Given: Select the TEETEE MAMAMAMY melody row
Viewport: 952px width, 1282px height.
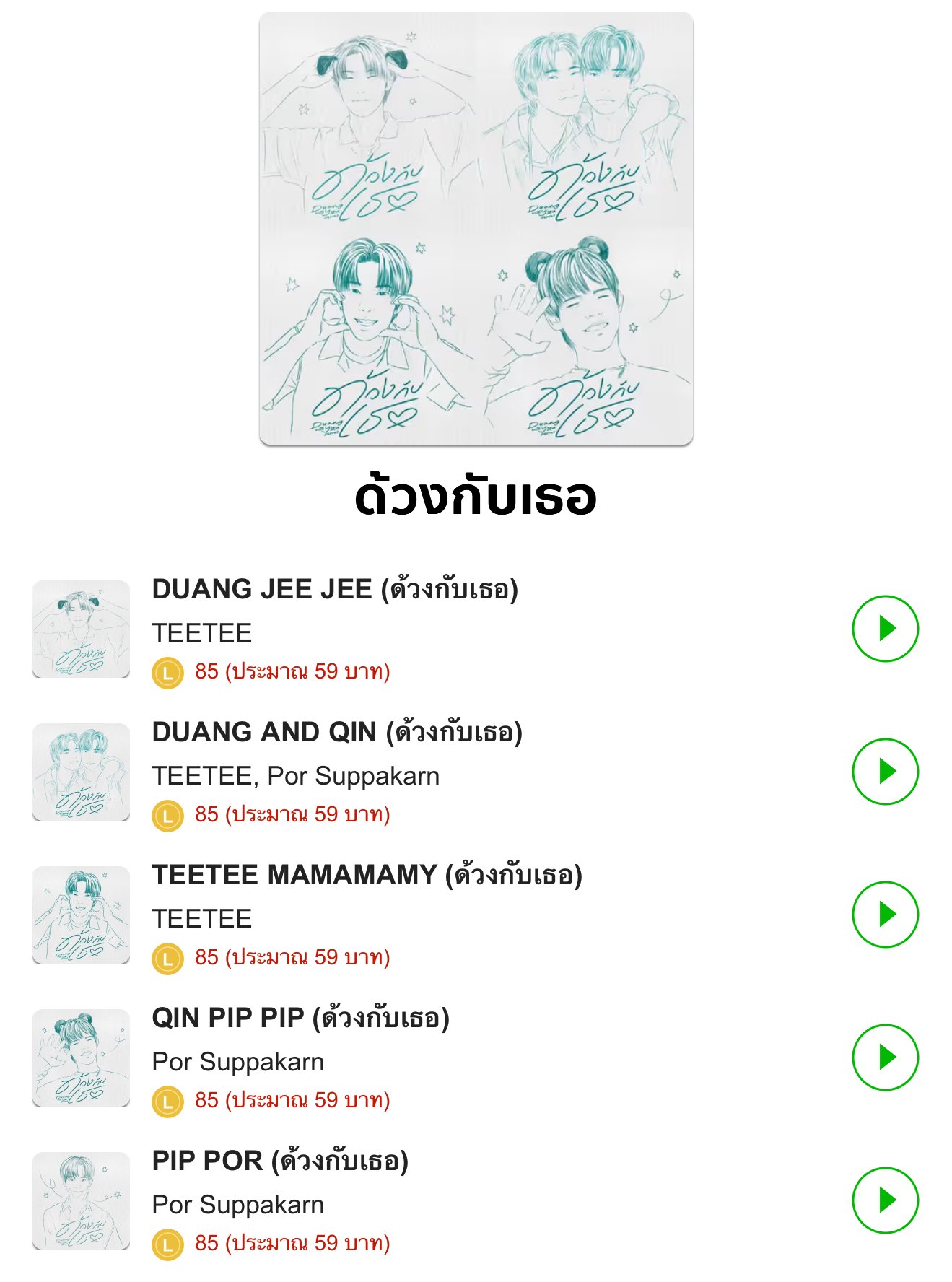Looking at the screenshot, I should click(367, 875).
